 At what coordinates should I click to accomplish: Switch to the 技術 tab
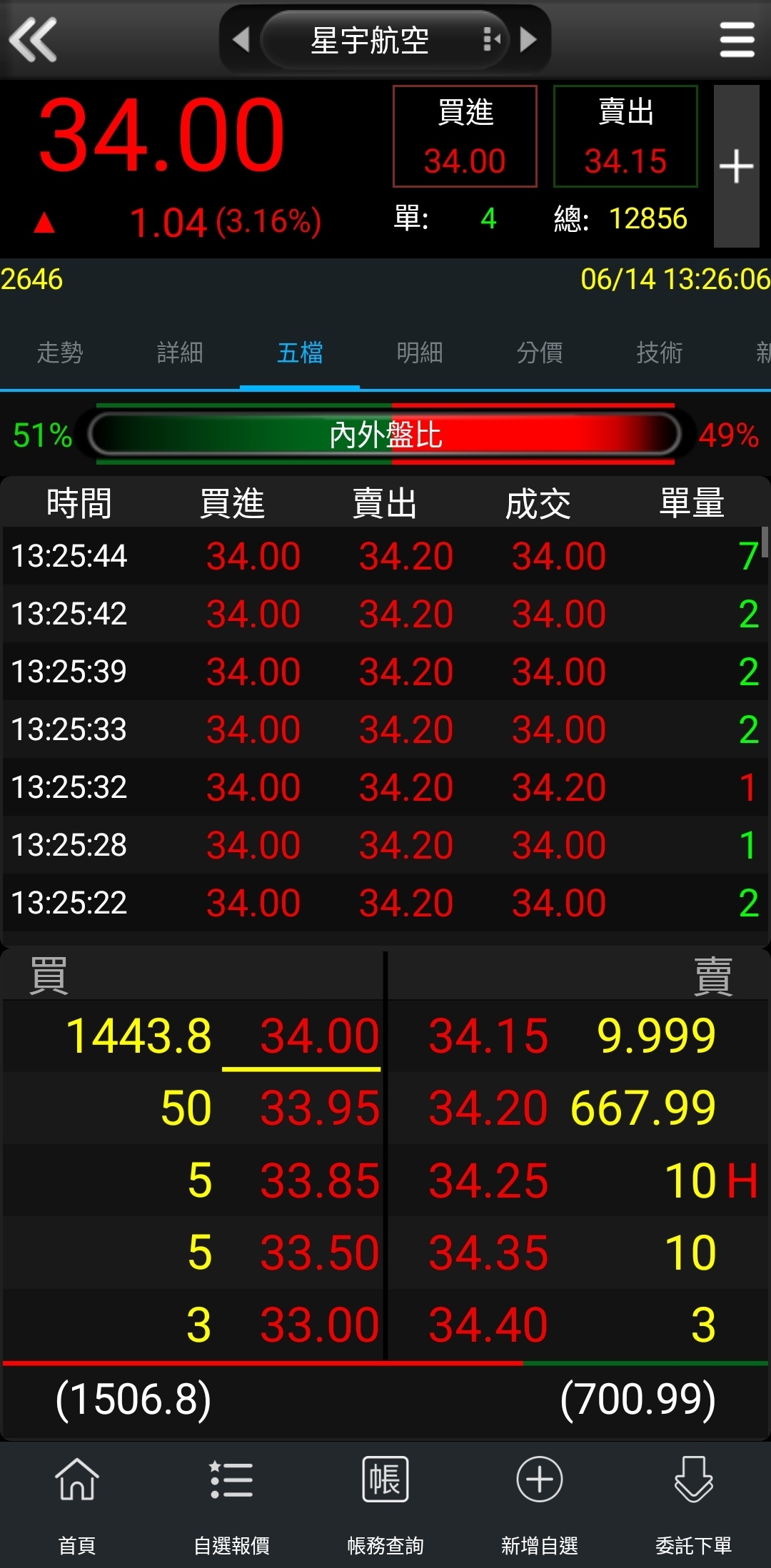coord(660,352)
